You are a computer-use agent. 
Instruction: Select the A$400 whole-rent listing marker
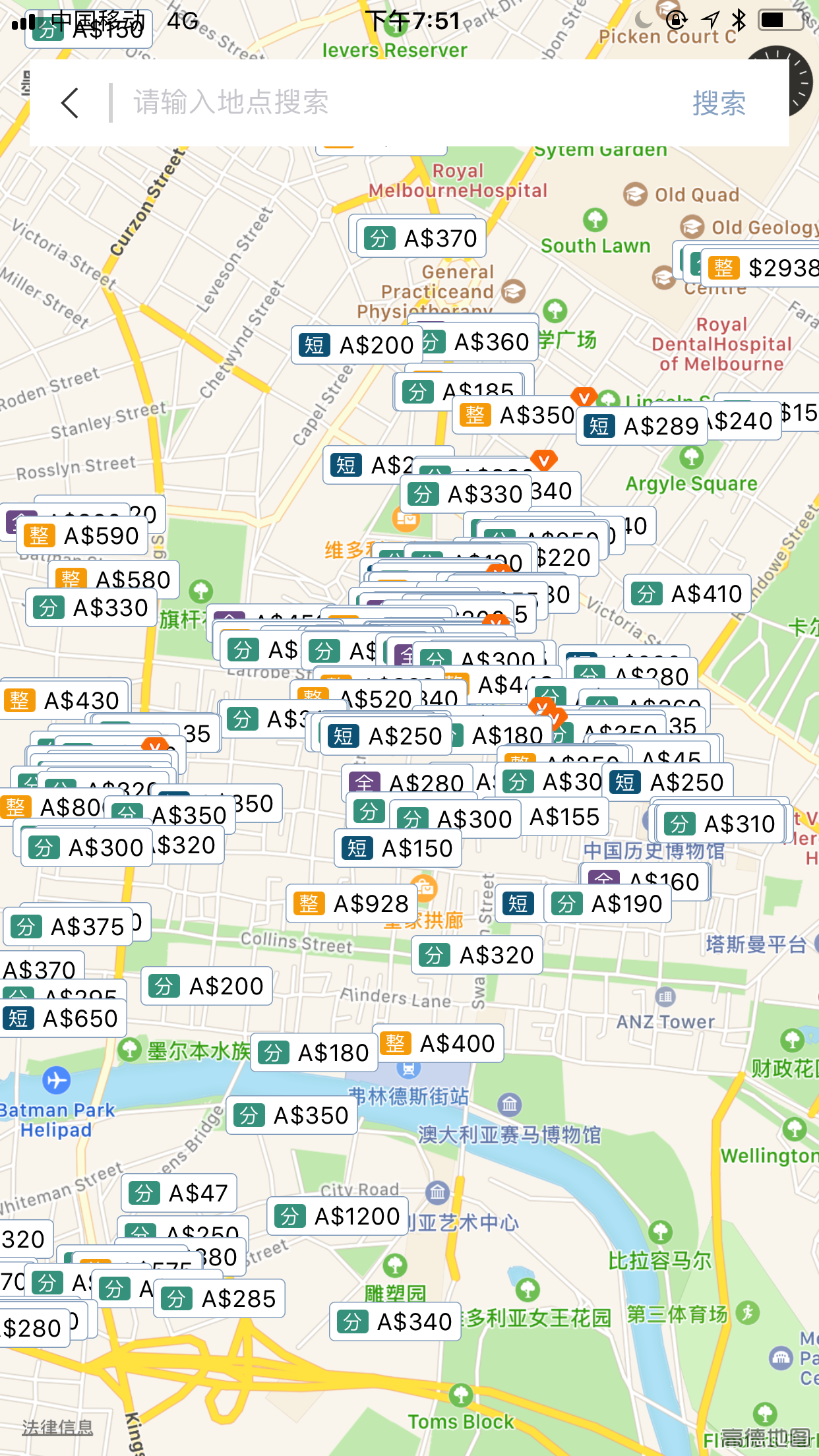(439, 1044)
